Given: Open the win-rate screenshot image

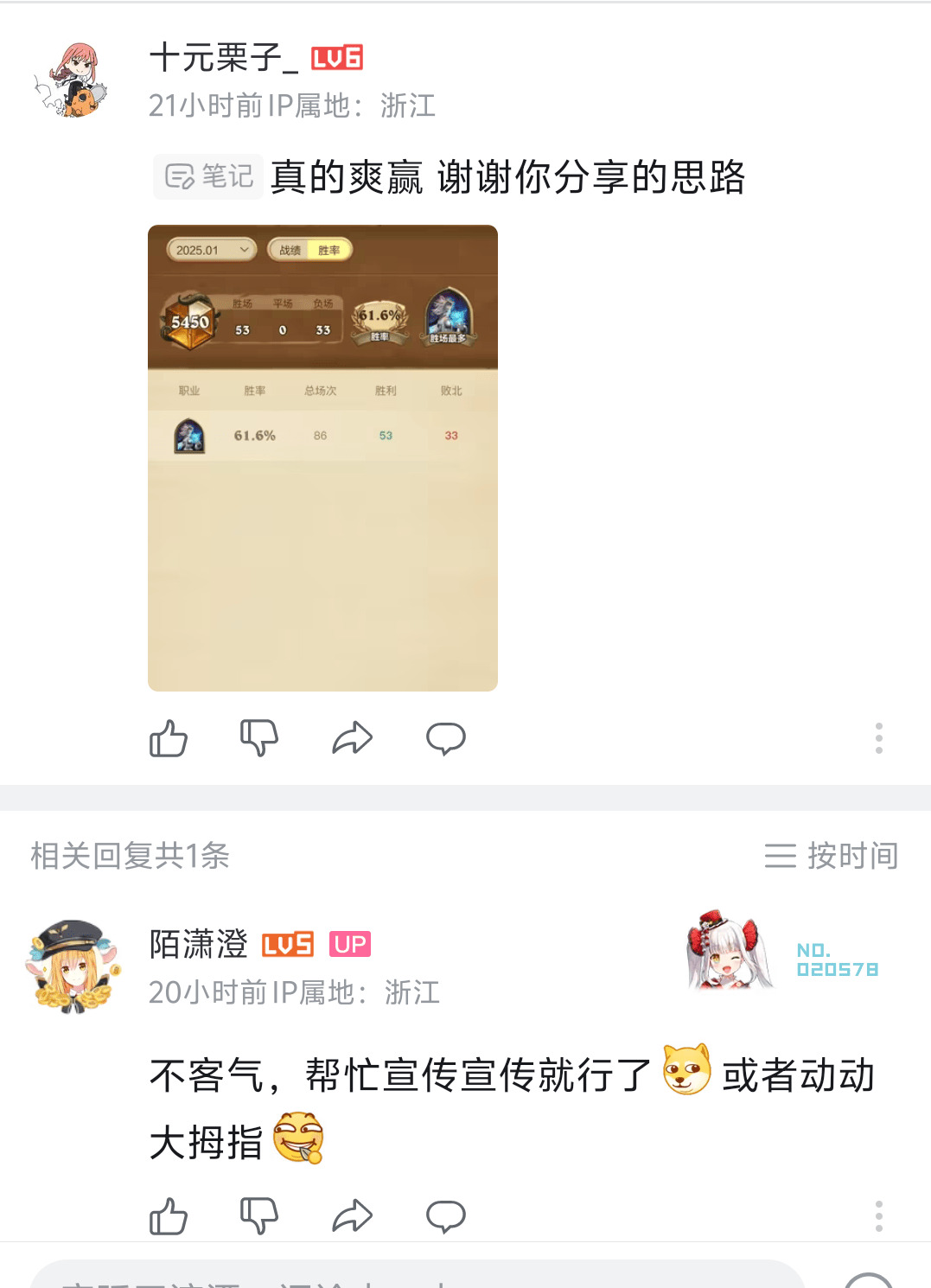Looking at the screenshot, I should pyautogui.click(x=322, y=457).
